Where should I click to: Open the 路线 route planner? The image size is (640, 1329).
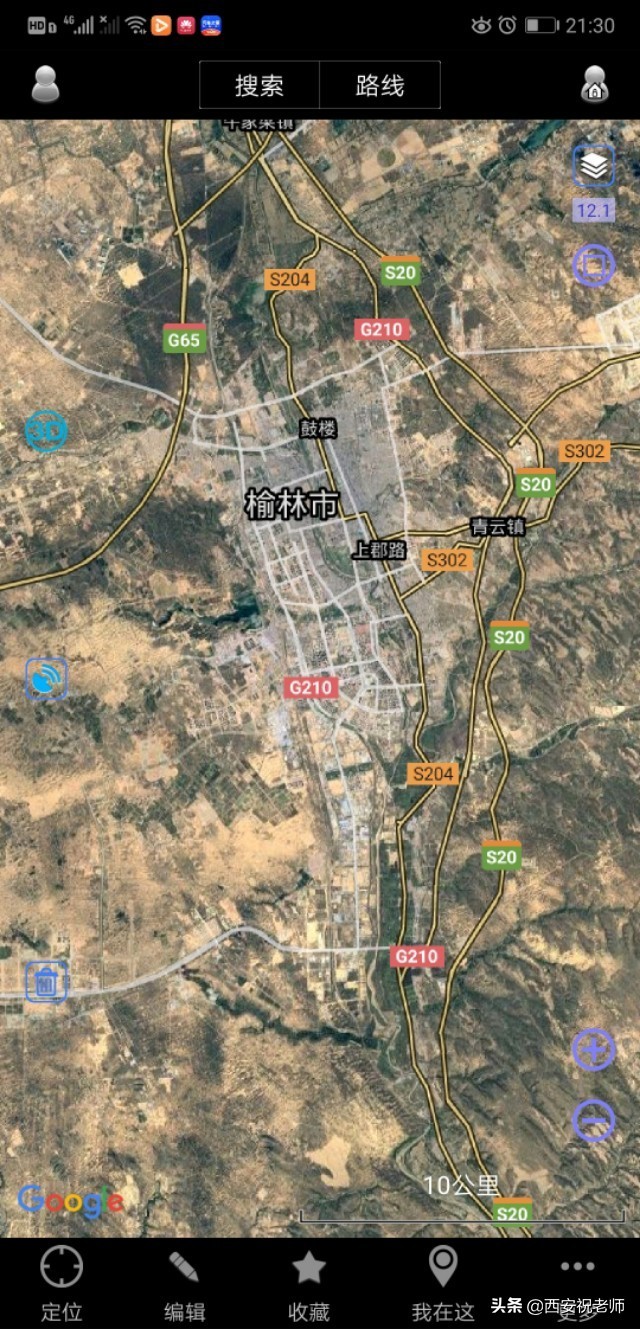[380, 86]
